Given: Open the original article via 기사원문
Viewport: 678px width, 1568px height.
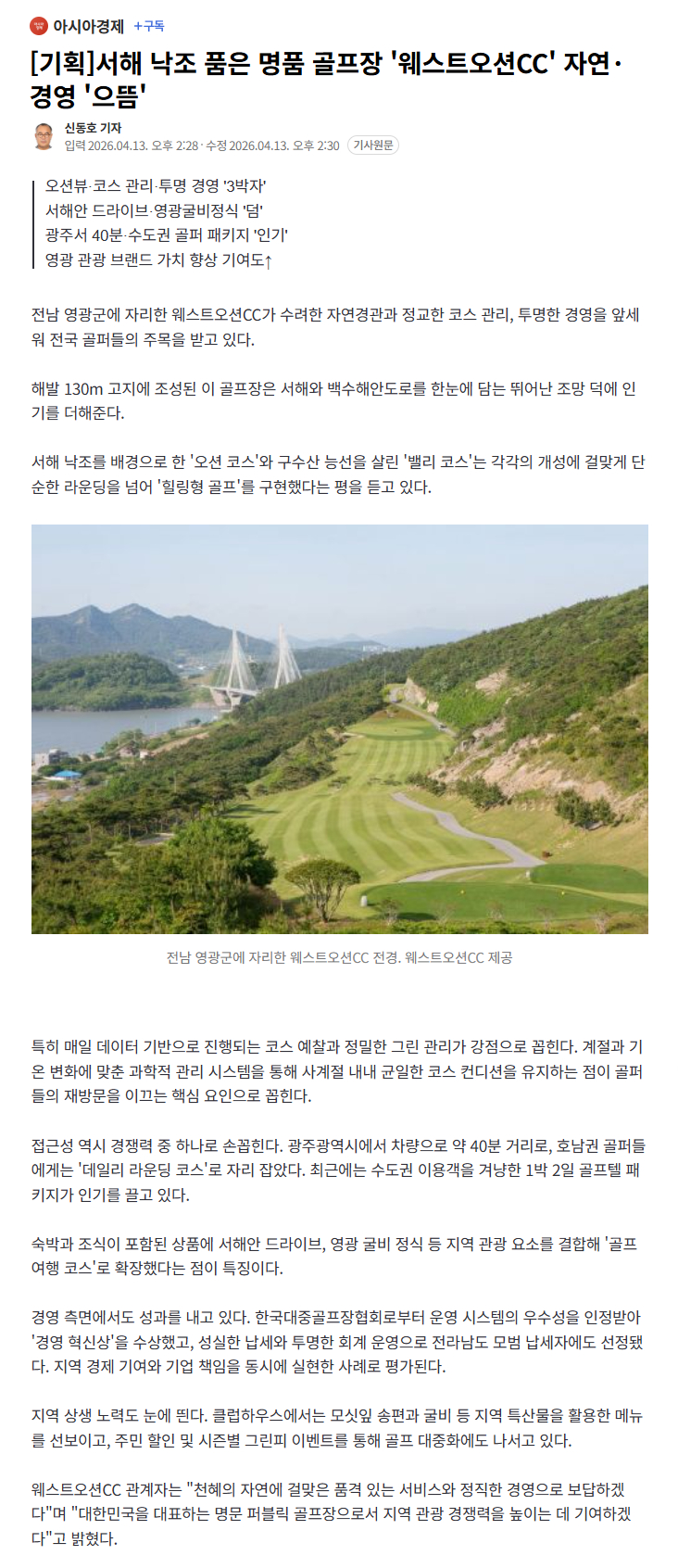Looking at the screenshot, I should (372, 145).
